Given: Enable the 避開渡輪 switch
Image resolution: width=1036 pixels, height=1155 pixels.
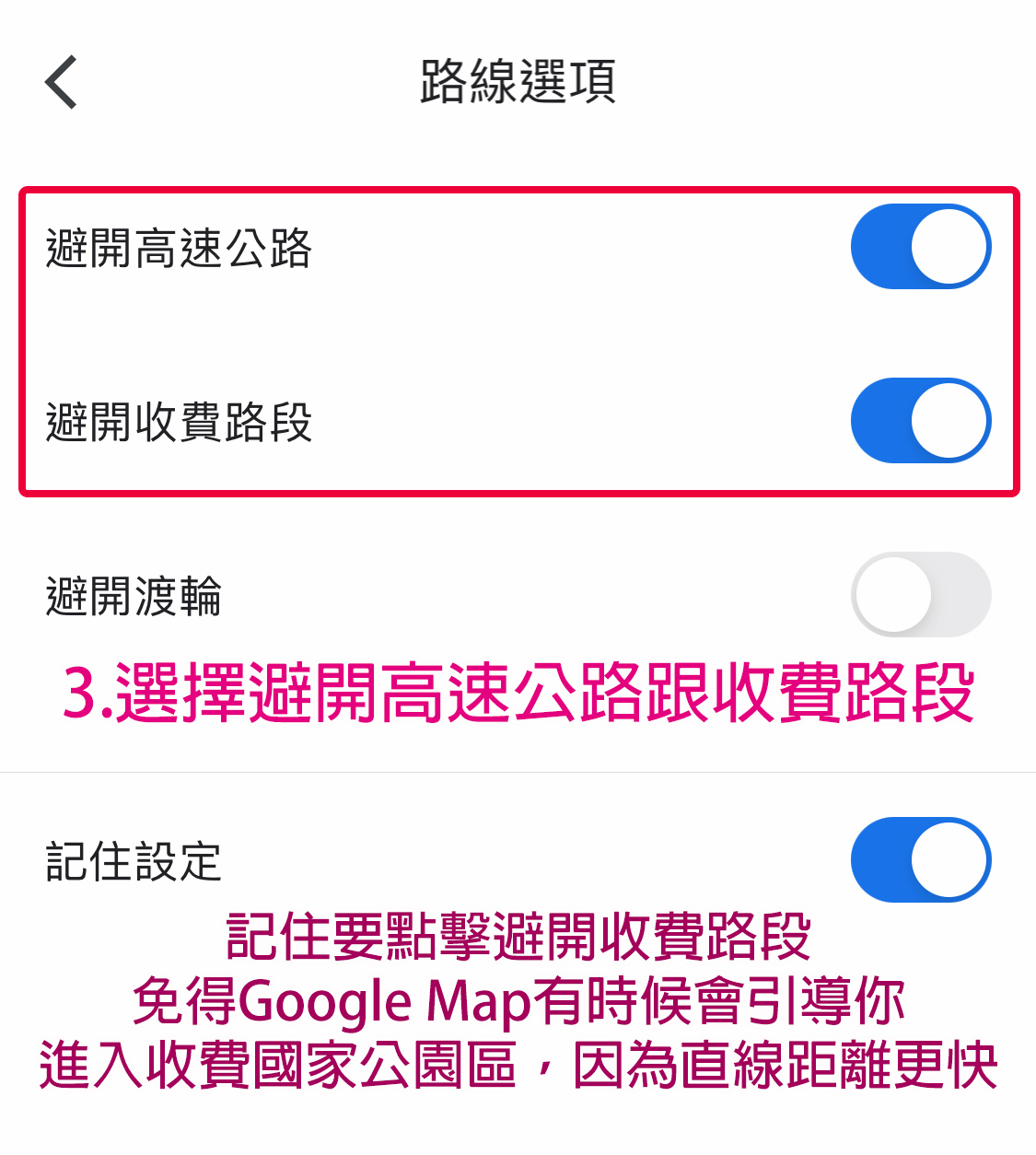Looking at the screenshot, I should [x=920, y=595].
